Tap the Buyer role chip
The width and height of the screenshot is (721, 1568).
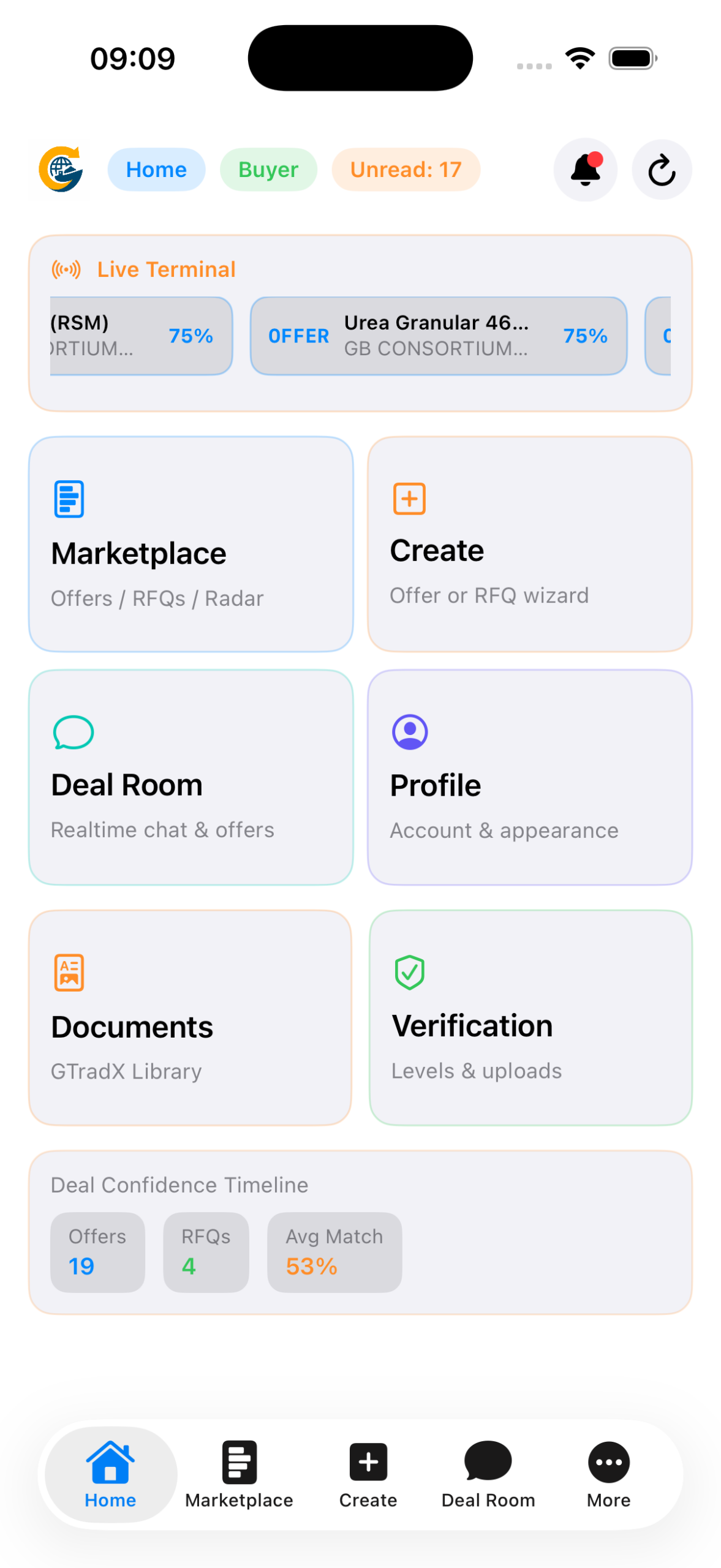click(x=268, y=170)
